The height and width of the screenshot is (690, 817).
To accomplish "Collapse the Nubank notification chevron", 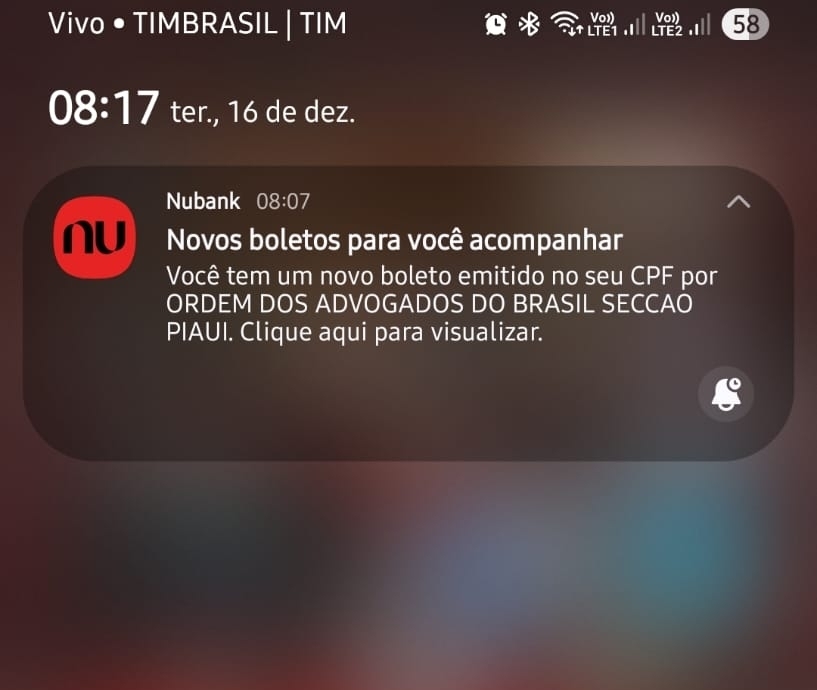I will [x=738, y=202].
